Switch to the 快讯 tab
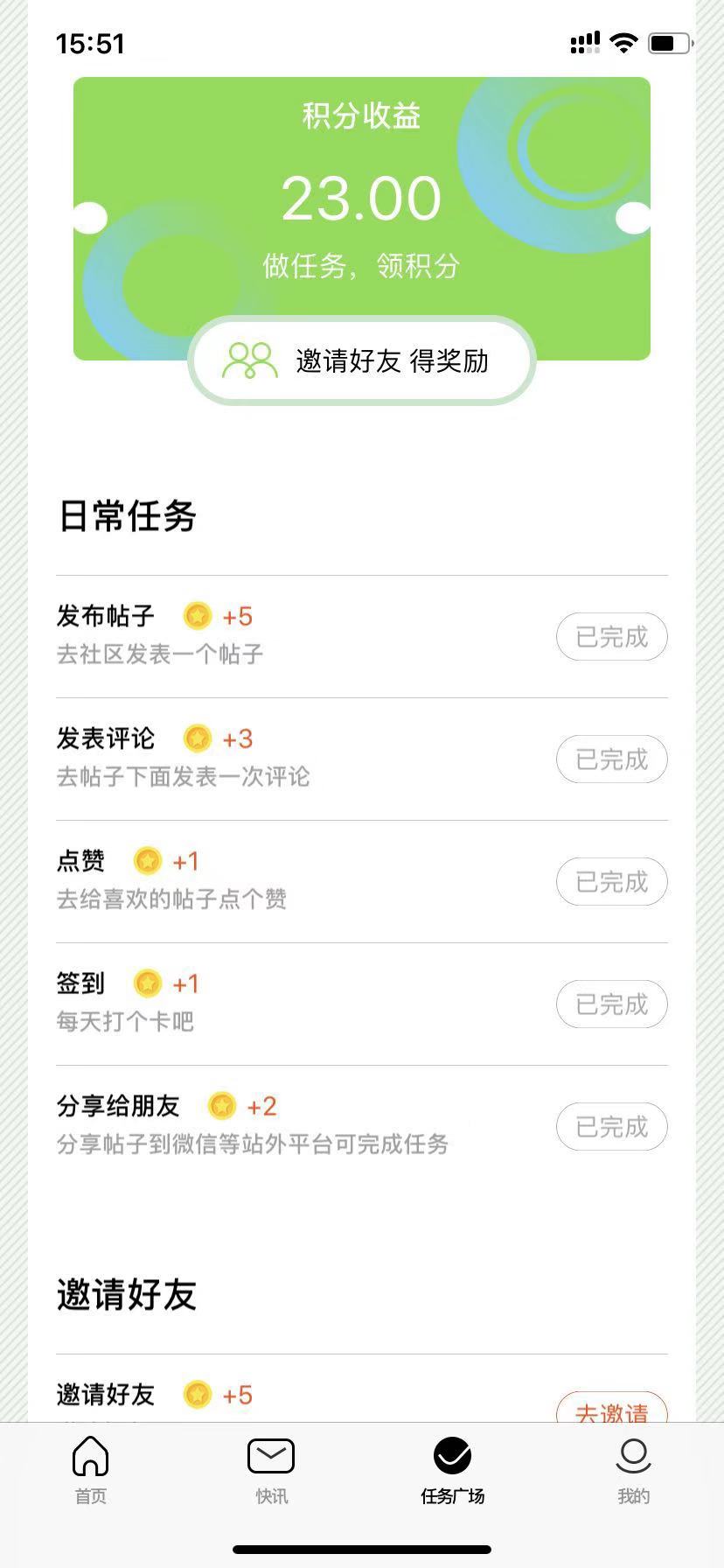 coord(271,1470)
